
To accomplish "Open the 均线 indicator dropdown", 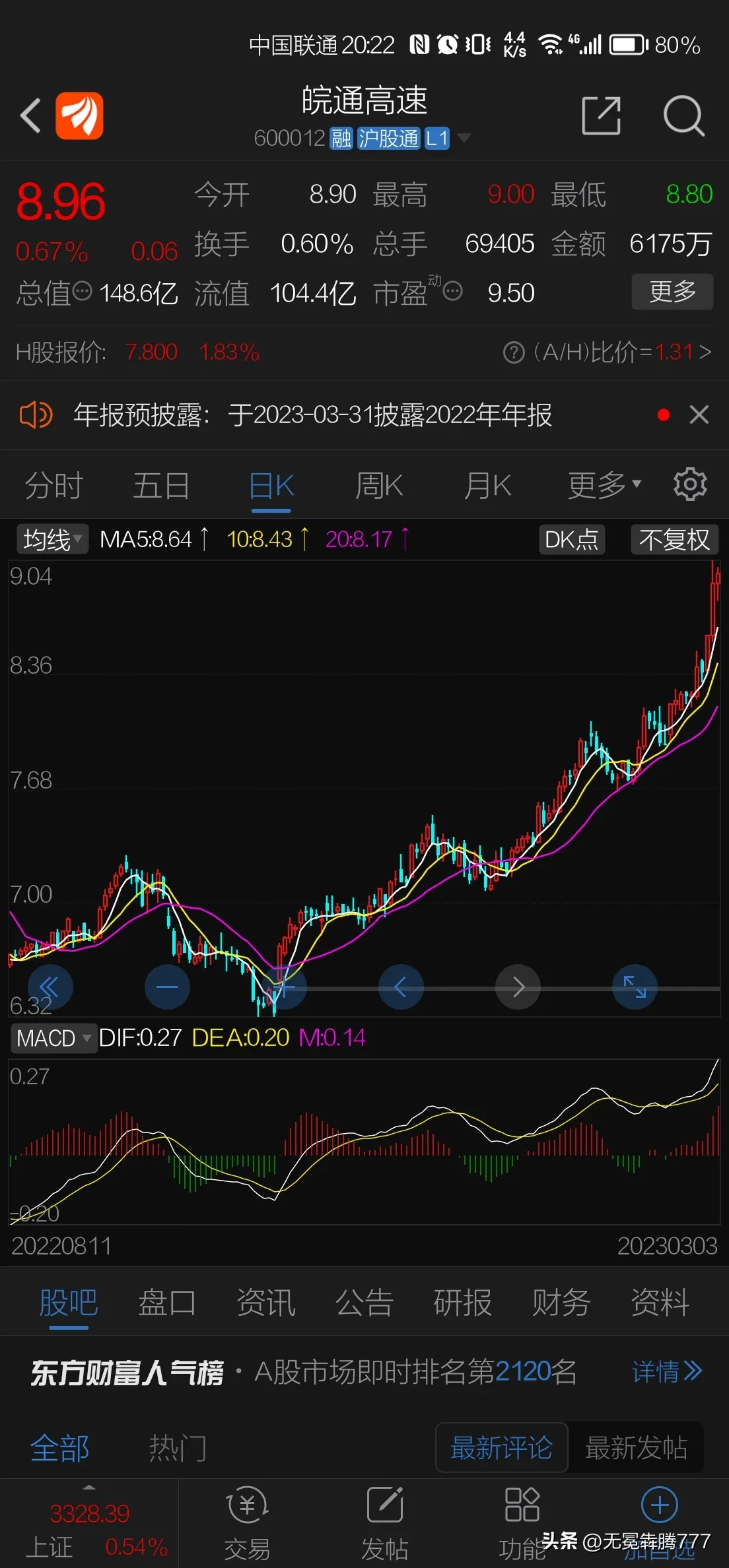I will [x=52, y=540].
